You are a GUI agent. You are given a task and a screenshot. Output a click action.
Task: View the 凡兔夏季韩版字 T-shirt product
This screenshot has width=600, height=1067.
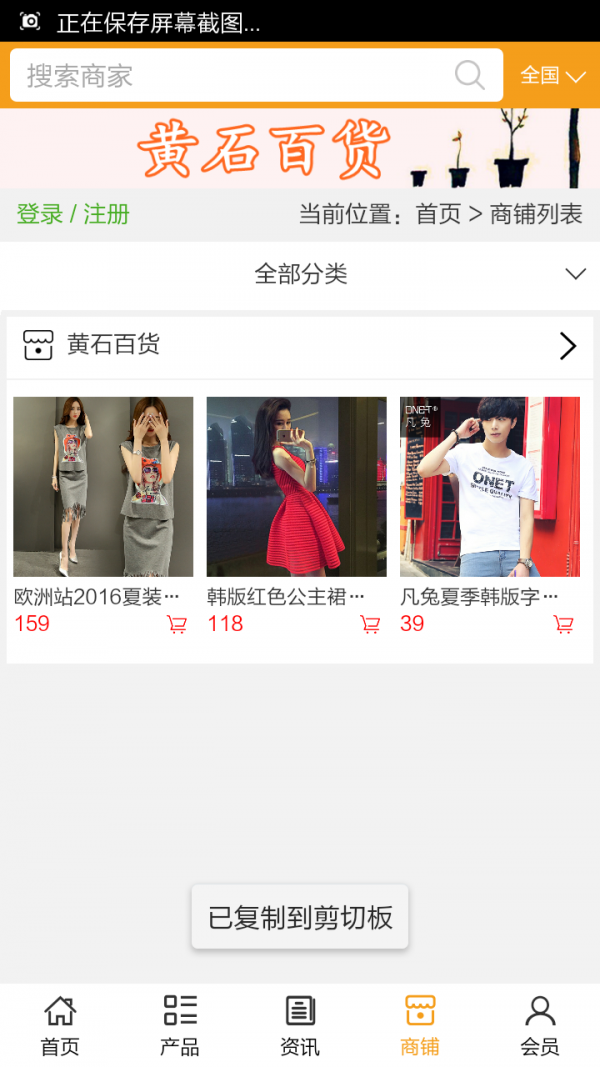click(490, 487)
